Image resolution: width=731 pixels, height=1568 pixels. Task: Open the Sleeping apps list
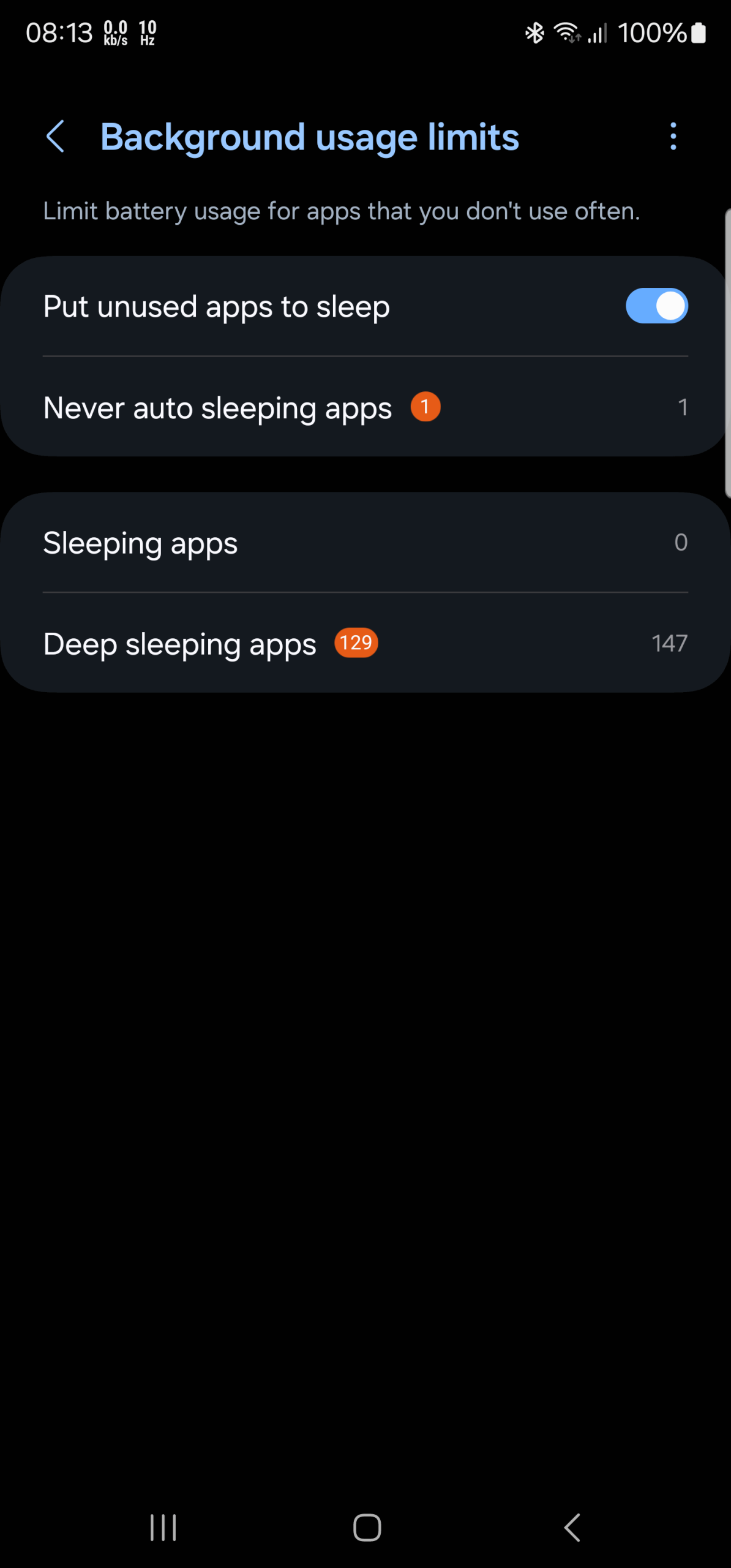point(365,543)
